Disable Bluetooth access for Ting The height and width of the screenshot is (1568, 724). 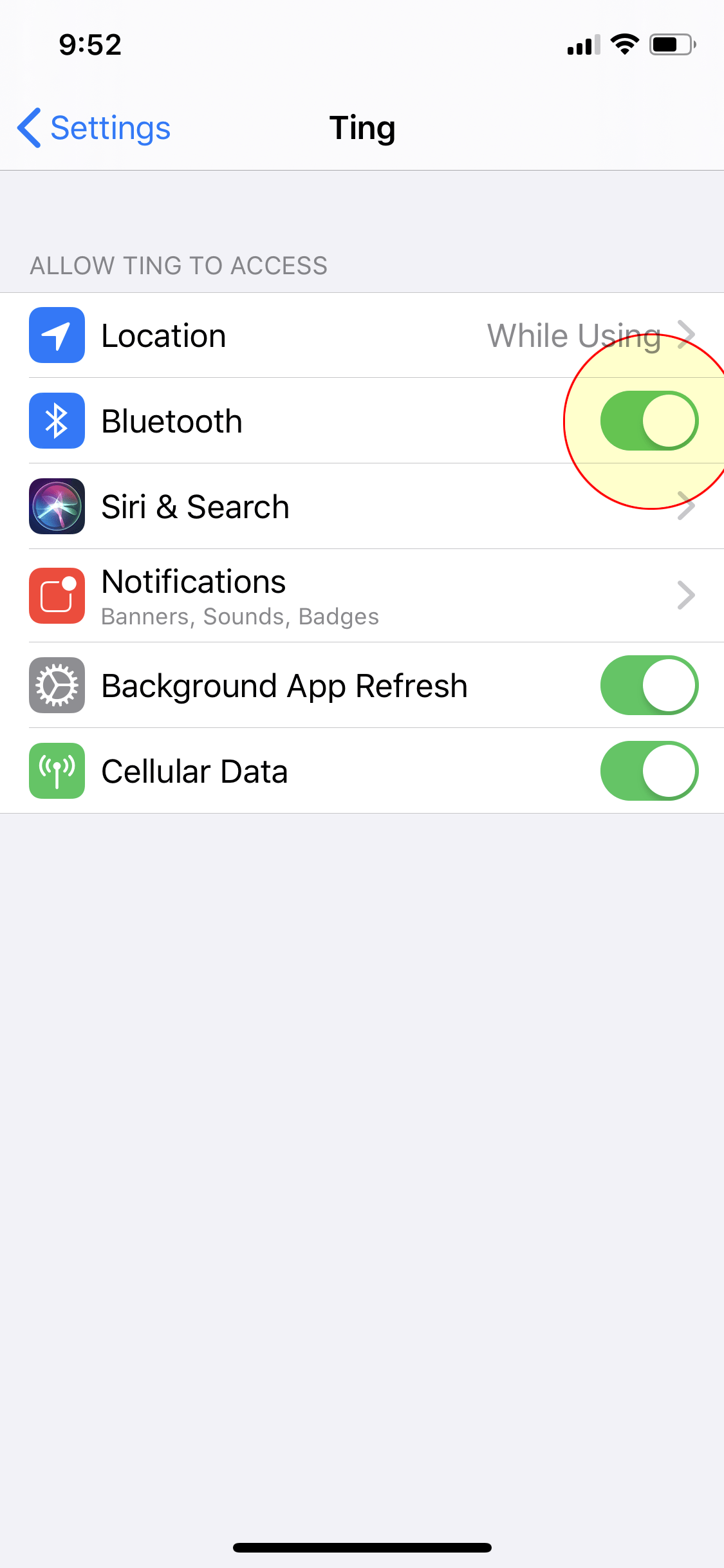click(648, 420)
